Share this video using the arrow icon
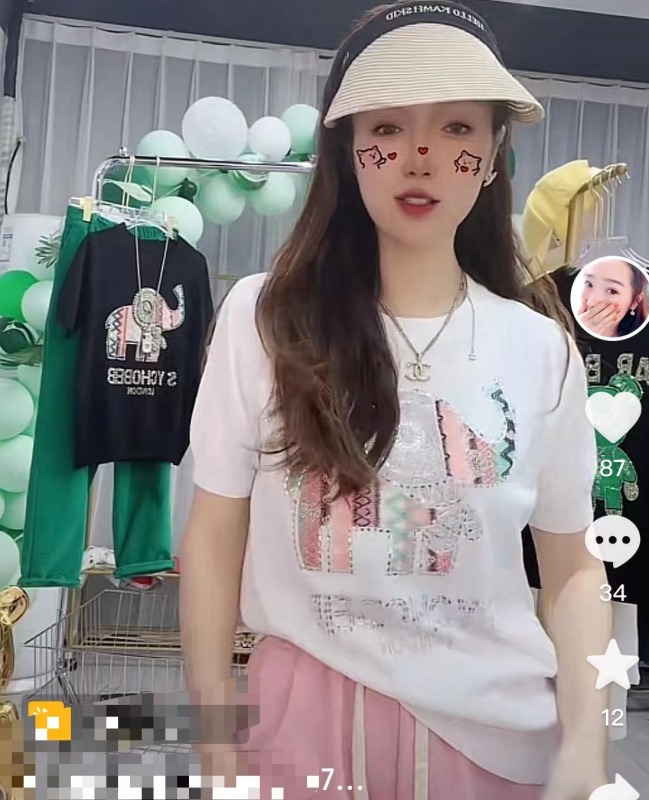 [616, 787]
